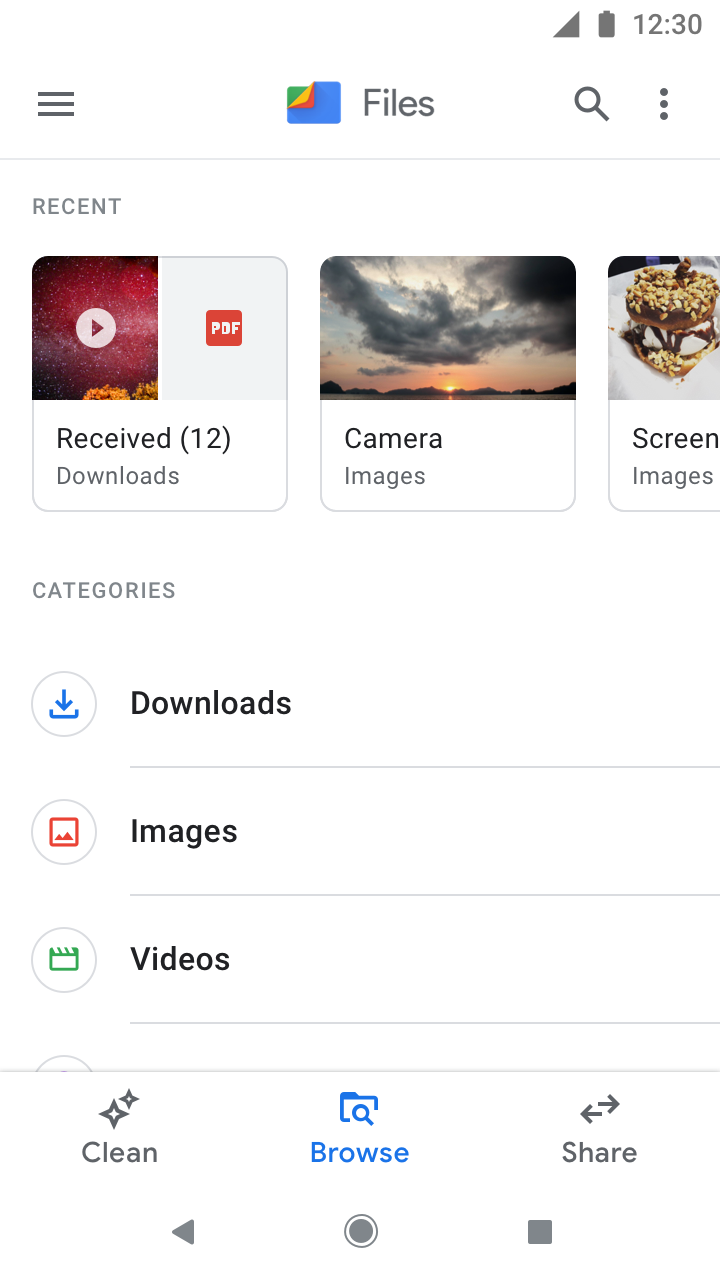This screenshot has height=1280, width=720.
Task: Select the Browse tab
Action: [x=360, y=1130]
